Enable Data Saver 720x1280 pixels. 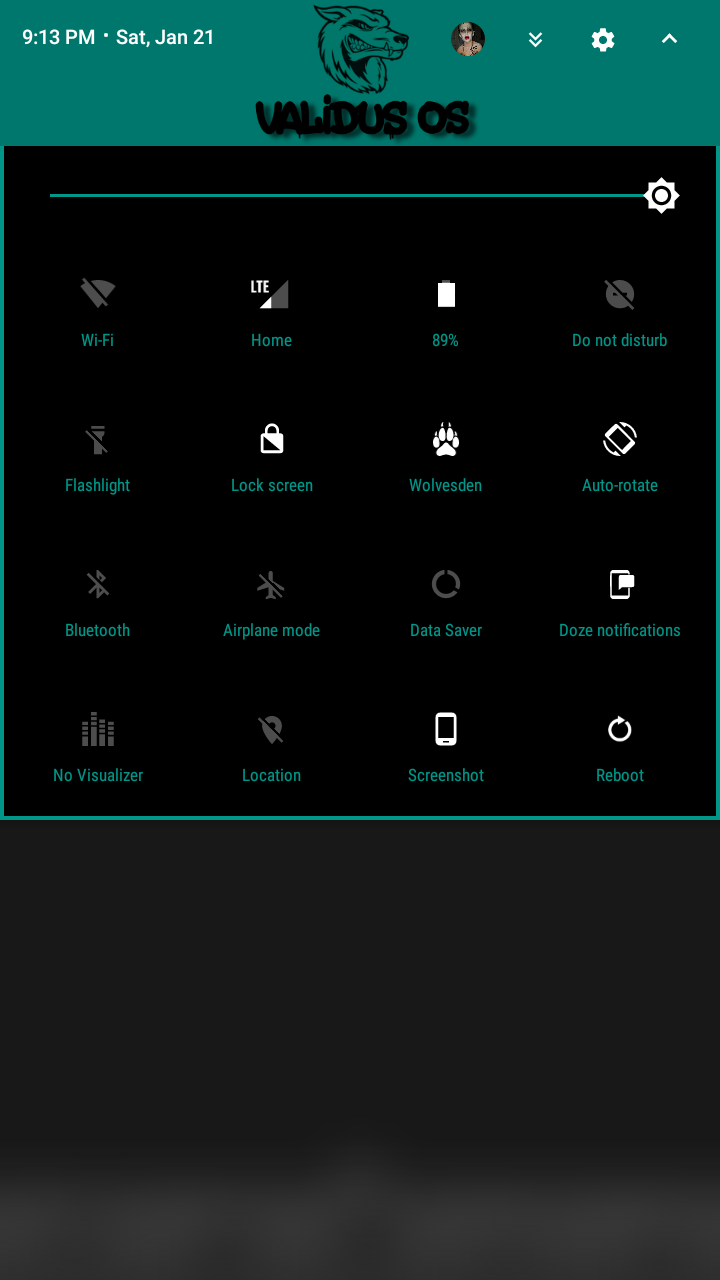(x=446, y=585)
